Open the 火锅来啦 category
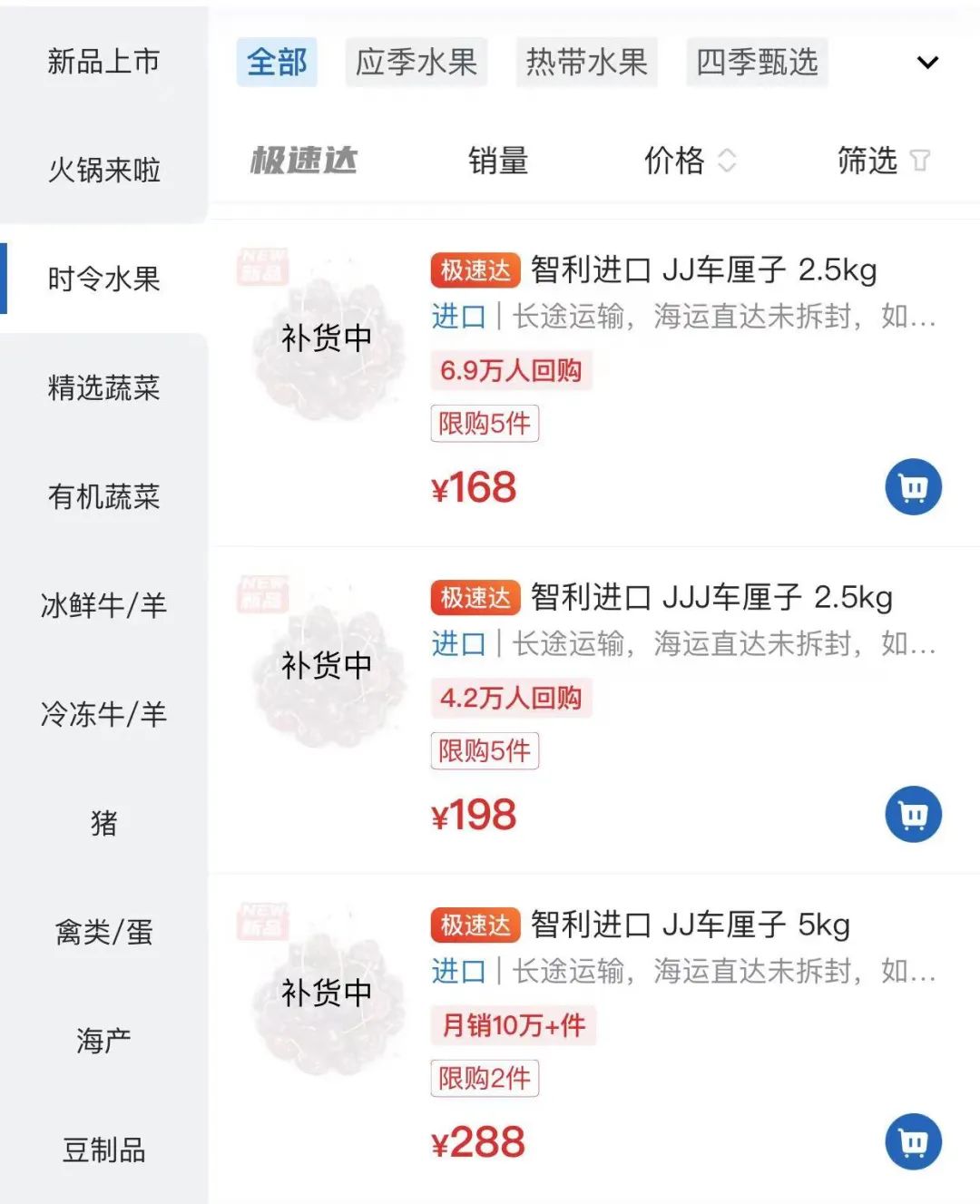This screenshot has height=1204, width=980. [103, 170]
